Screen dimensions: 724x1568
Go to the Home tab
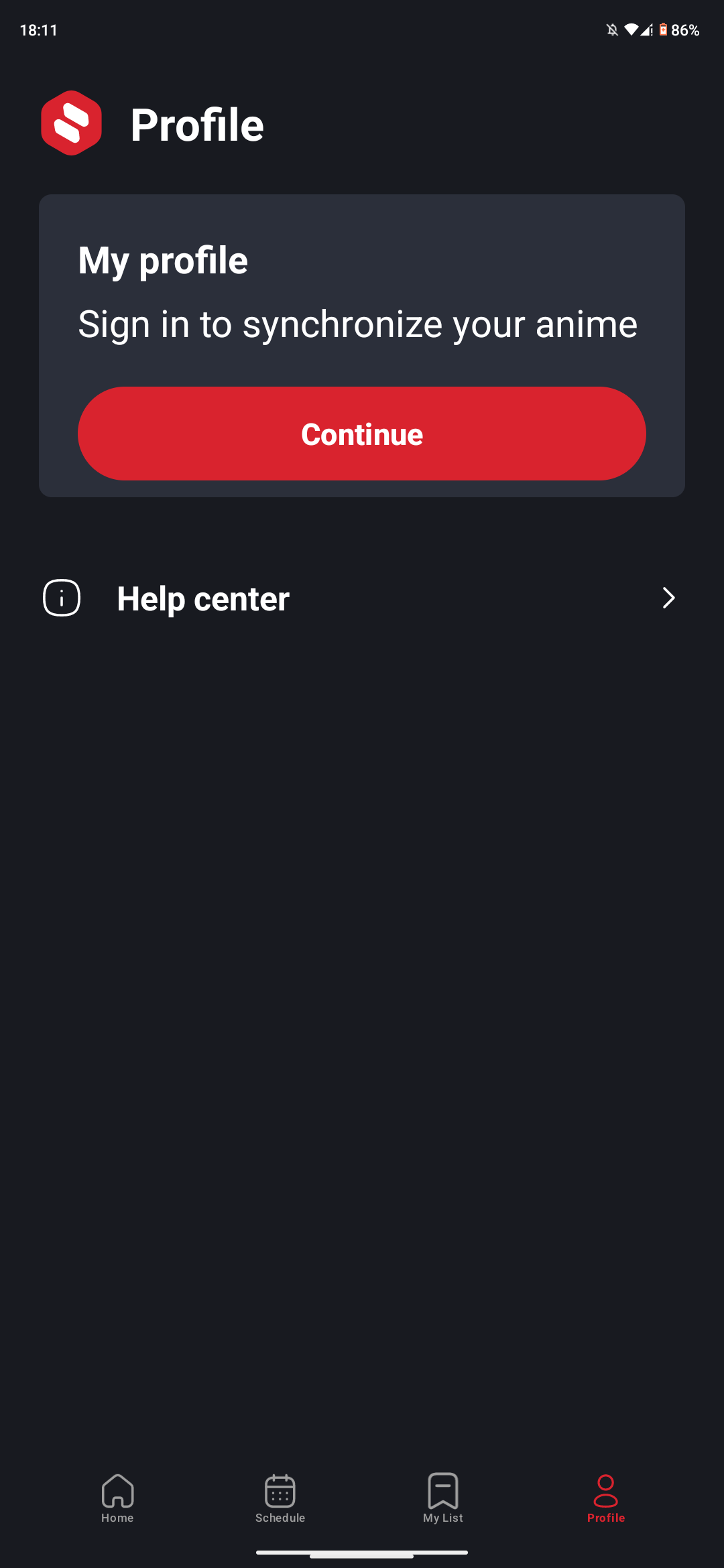pos(117,1498)
